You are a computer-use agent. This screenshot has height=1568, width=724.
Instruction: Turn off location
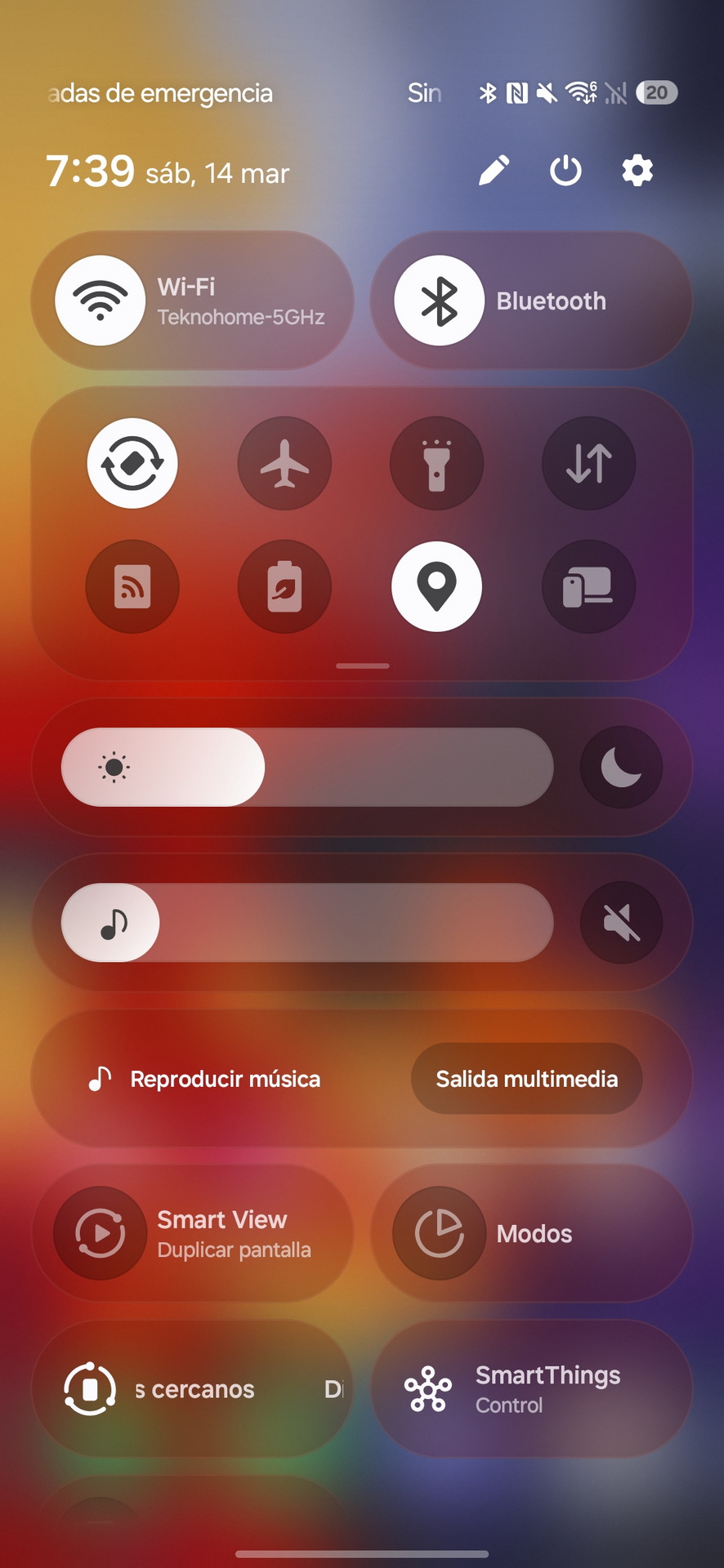tap(436, 586)
